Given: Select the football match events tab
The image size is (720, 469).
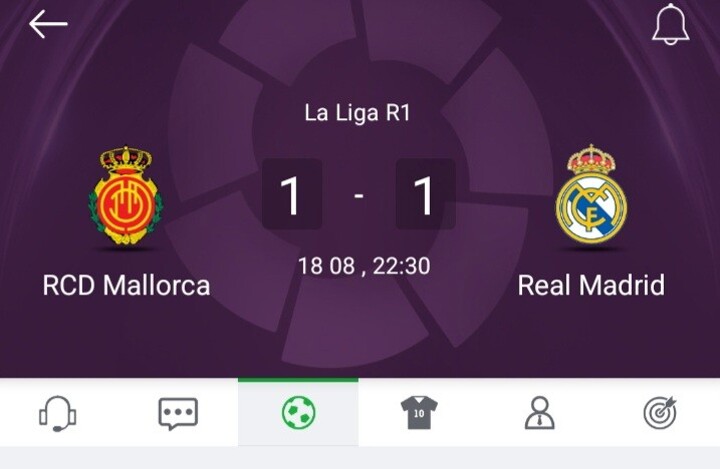Looking at the screenshot, I should [298, 412].
